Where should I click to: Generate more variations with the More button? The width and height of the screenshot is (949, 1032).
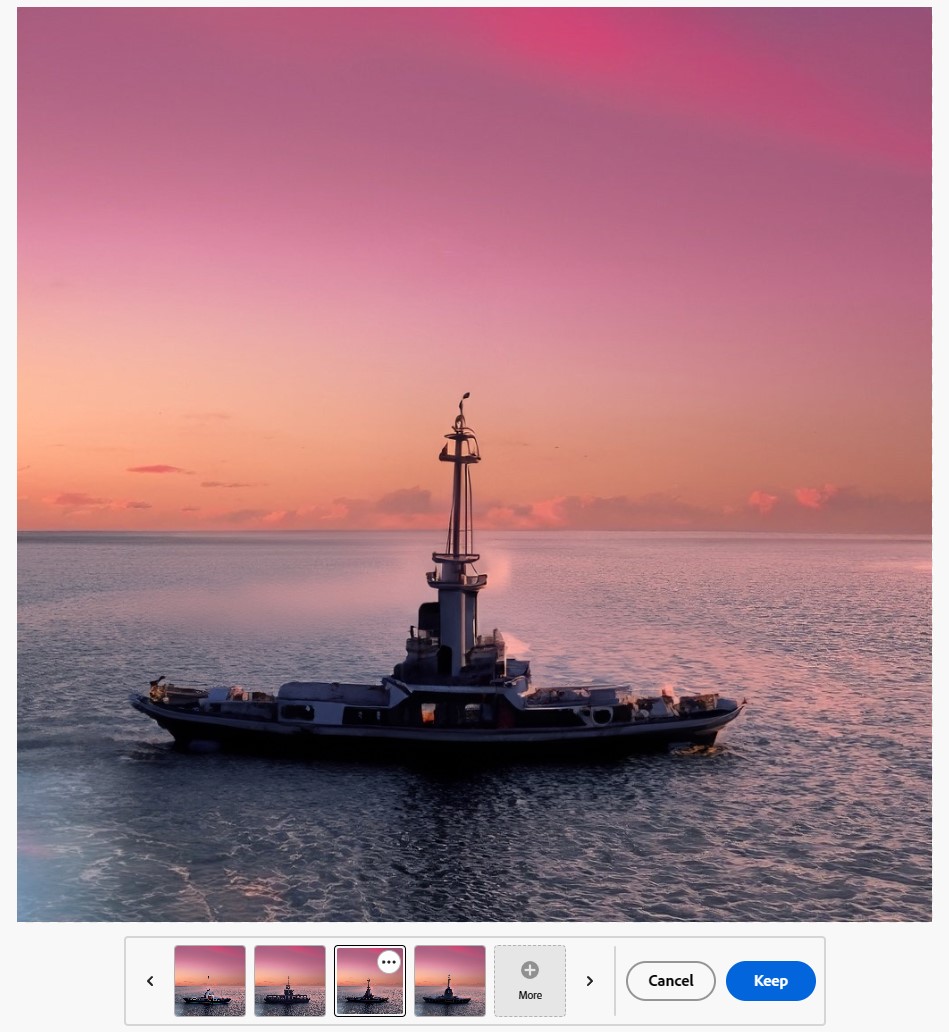[x=530, y=981]
